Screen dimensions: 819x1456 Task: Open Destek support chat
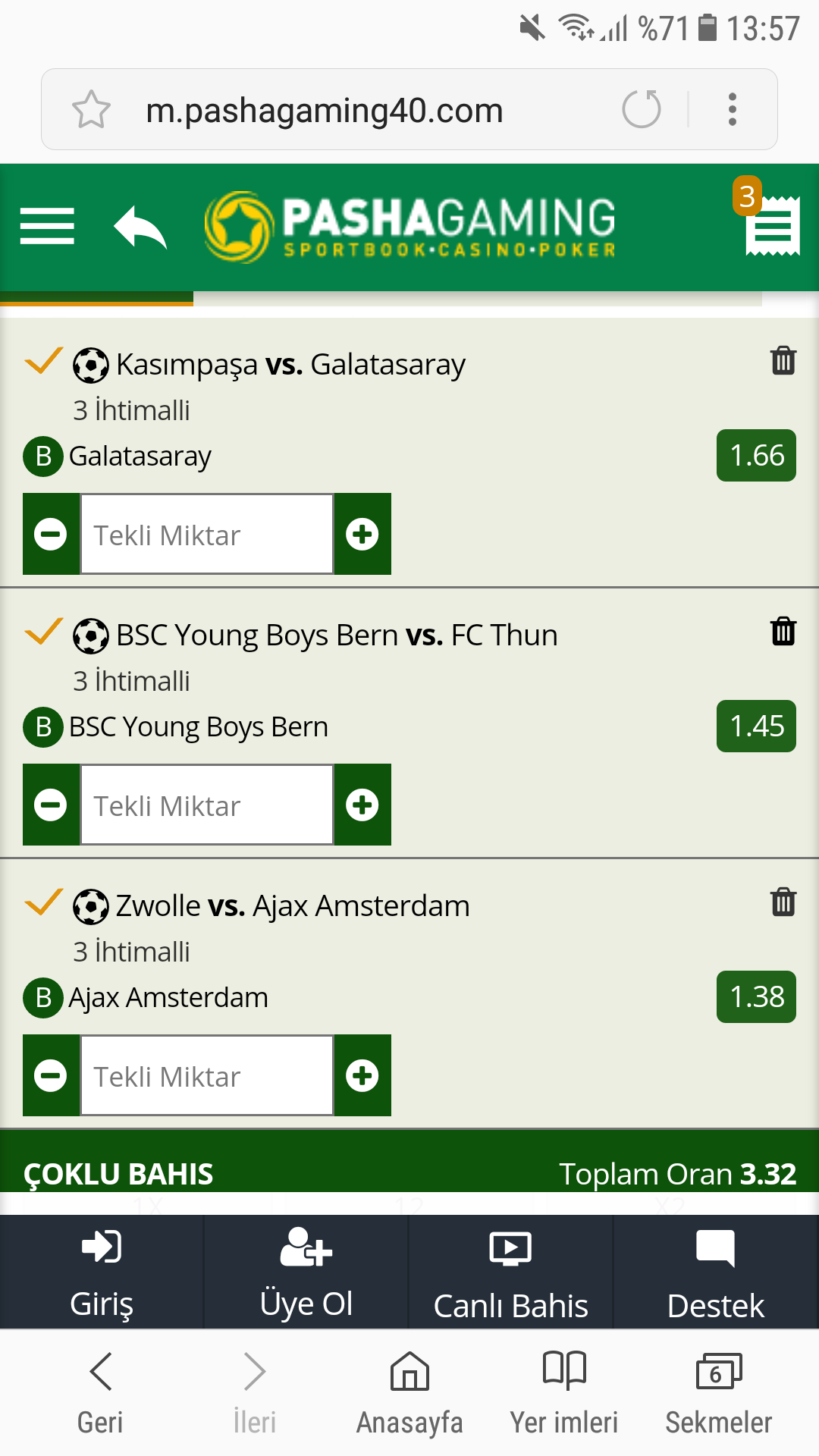coord(716,1272)
